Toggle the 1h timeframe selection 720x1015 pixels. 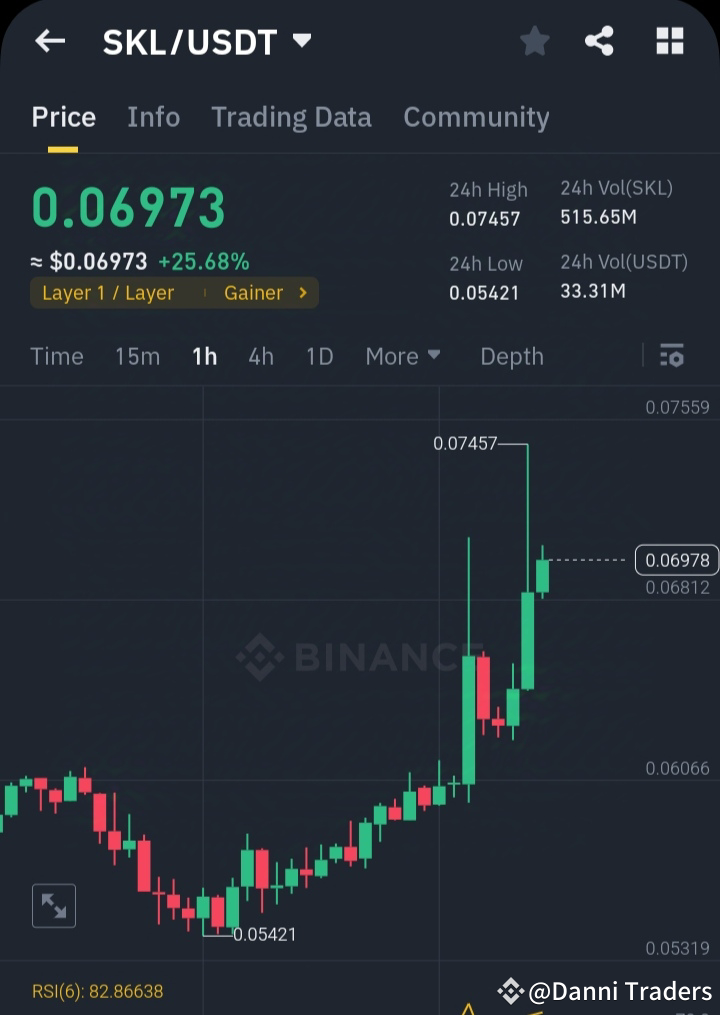coord(204,356)
